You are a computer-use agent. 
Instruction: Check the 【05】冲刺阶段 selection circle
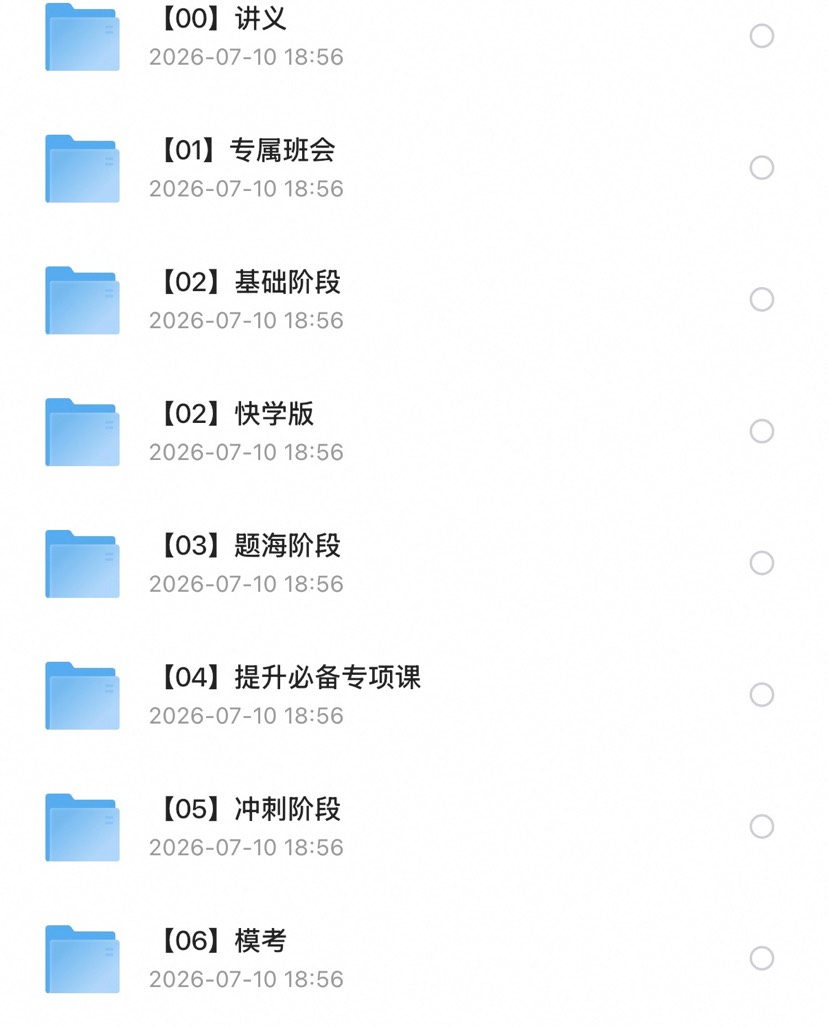click(x=762, y=826)
